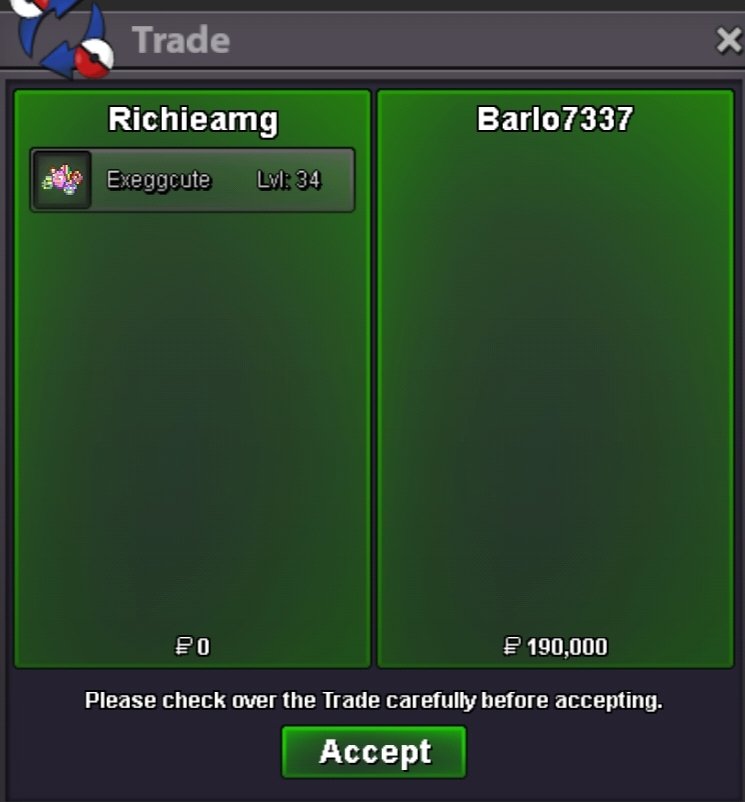Accept the trade

tap(374, 752)
